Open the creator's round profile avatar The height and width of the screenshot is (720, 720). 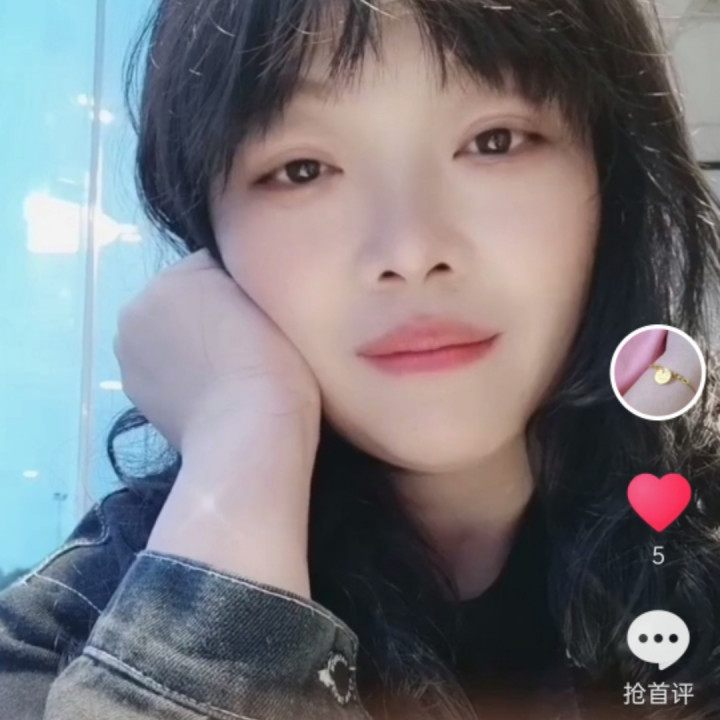(x=657, y=372)
